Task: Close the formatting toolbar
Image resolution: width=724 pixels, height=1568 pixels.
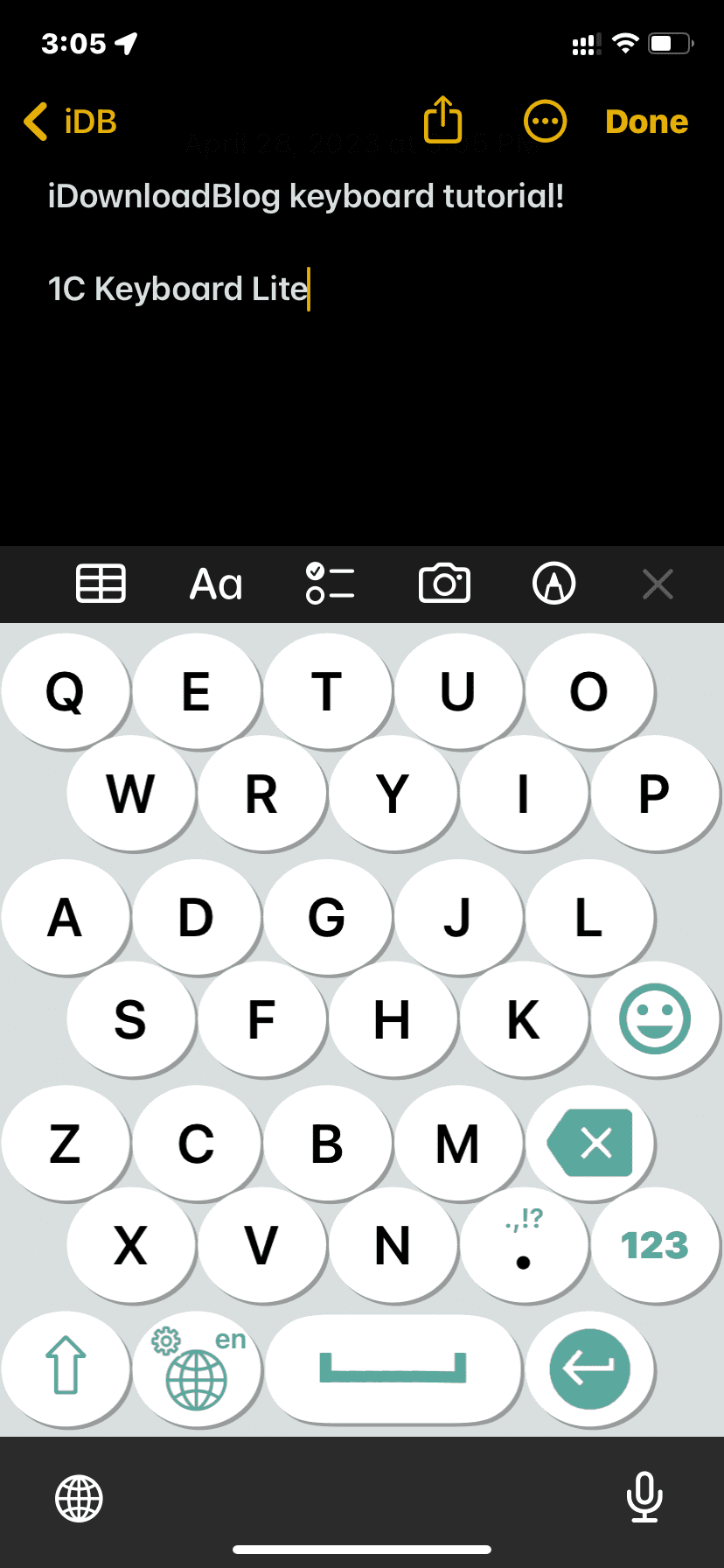Action: pyautogui.click(x=658, y=584)
